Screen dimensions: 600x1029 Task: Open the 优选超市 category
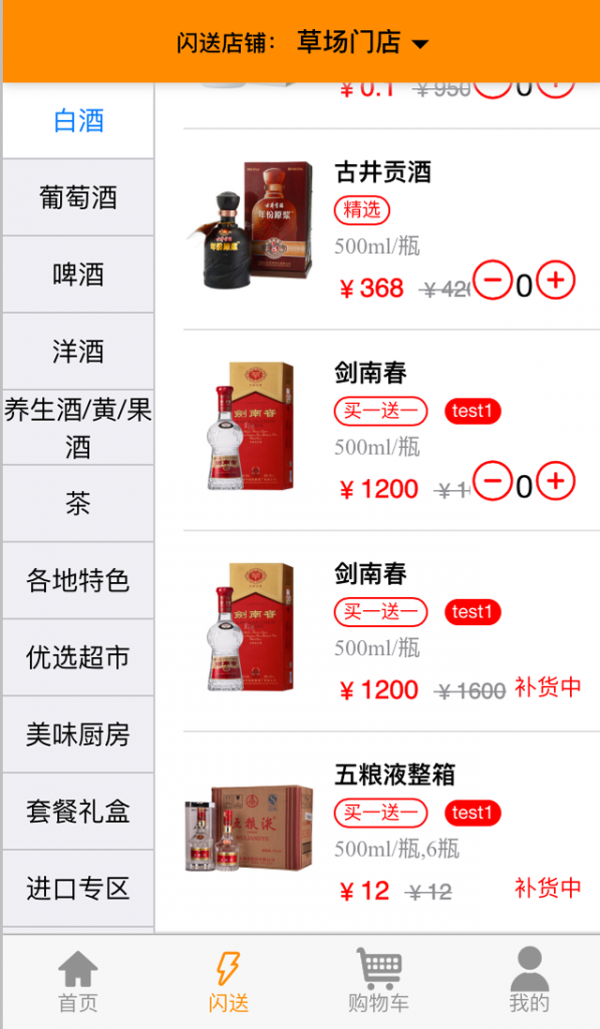[78, 658]
